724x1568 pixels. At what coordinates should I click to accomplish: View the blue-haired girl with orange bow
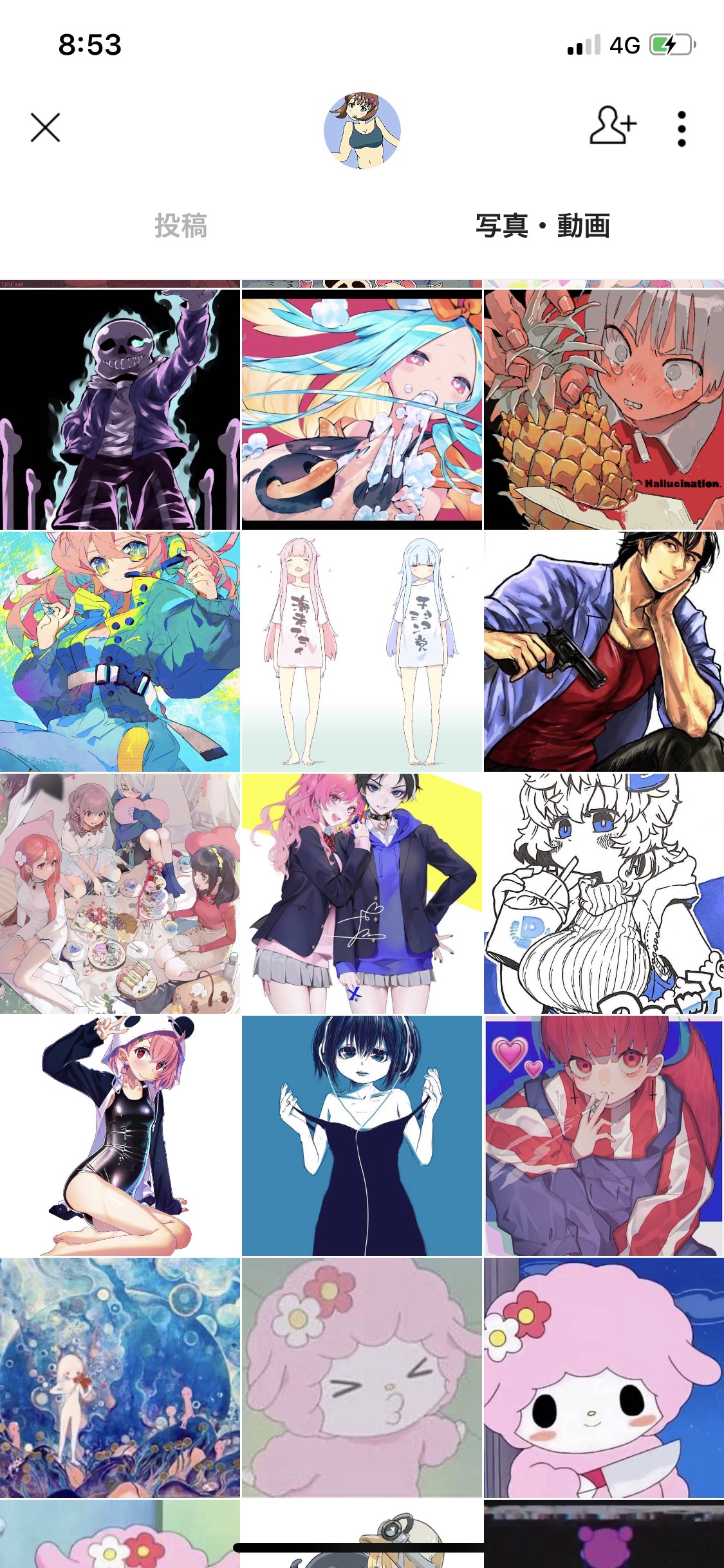(x=362, y=409)
